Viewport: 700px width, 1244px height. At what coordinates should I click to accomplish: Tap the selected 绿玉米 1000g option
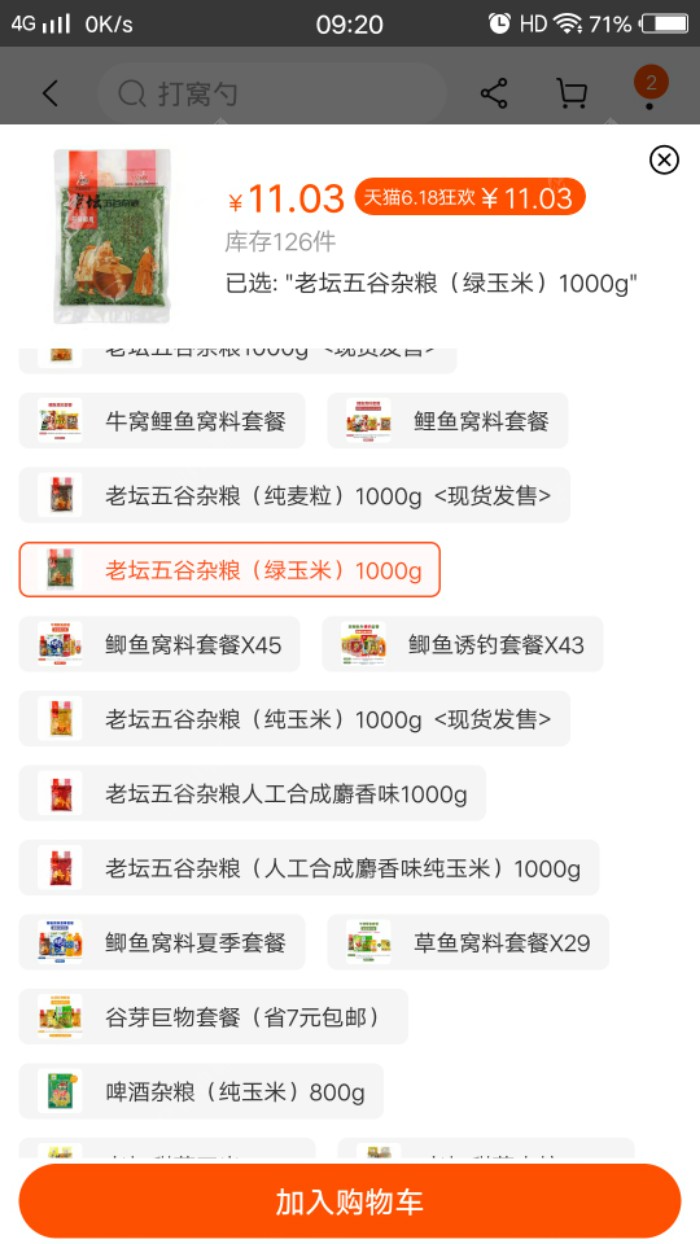click(229, 570)
